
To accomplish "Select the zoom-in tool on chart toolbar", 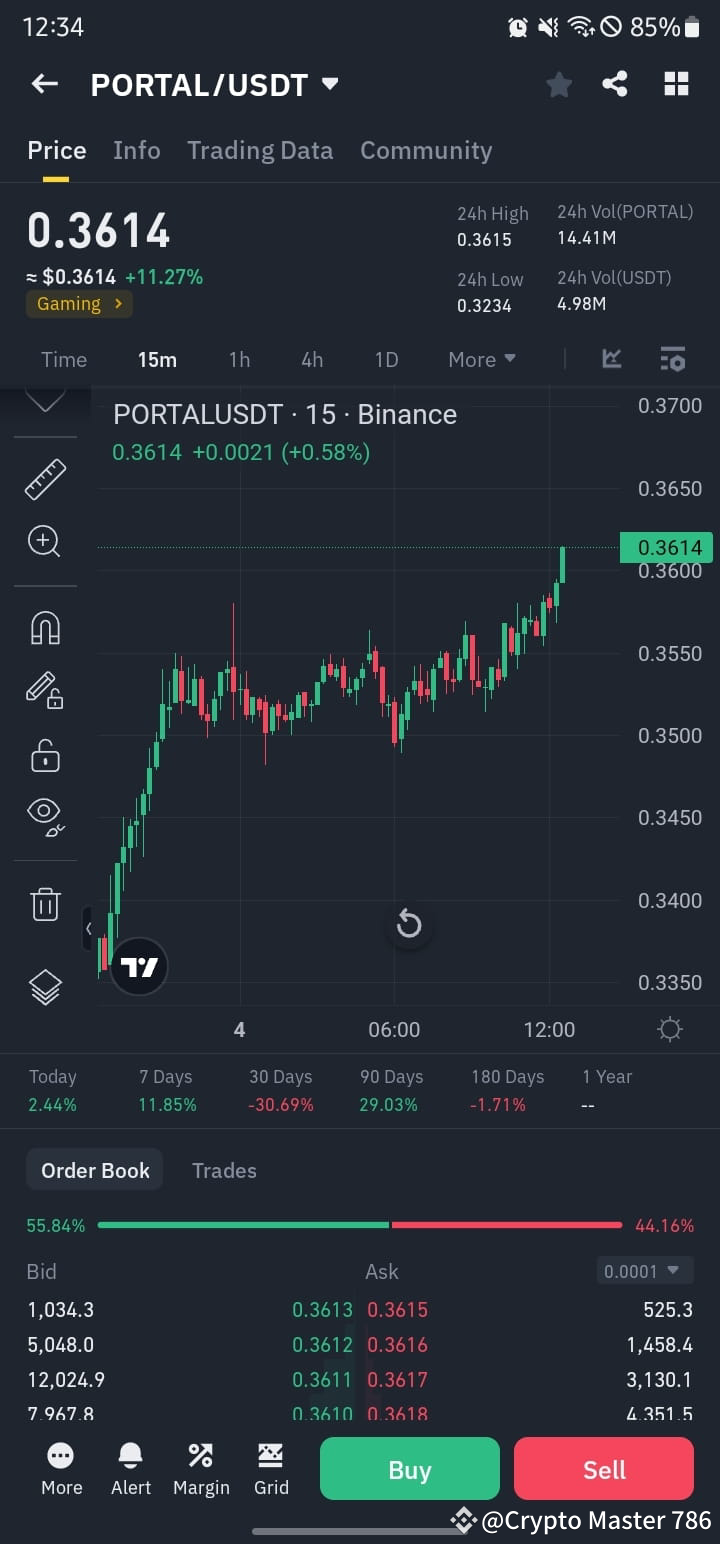I will 45,541.
